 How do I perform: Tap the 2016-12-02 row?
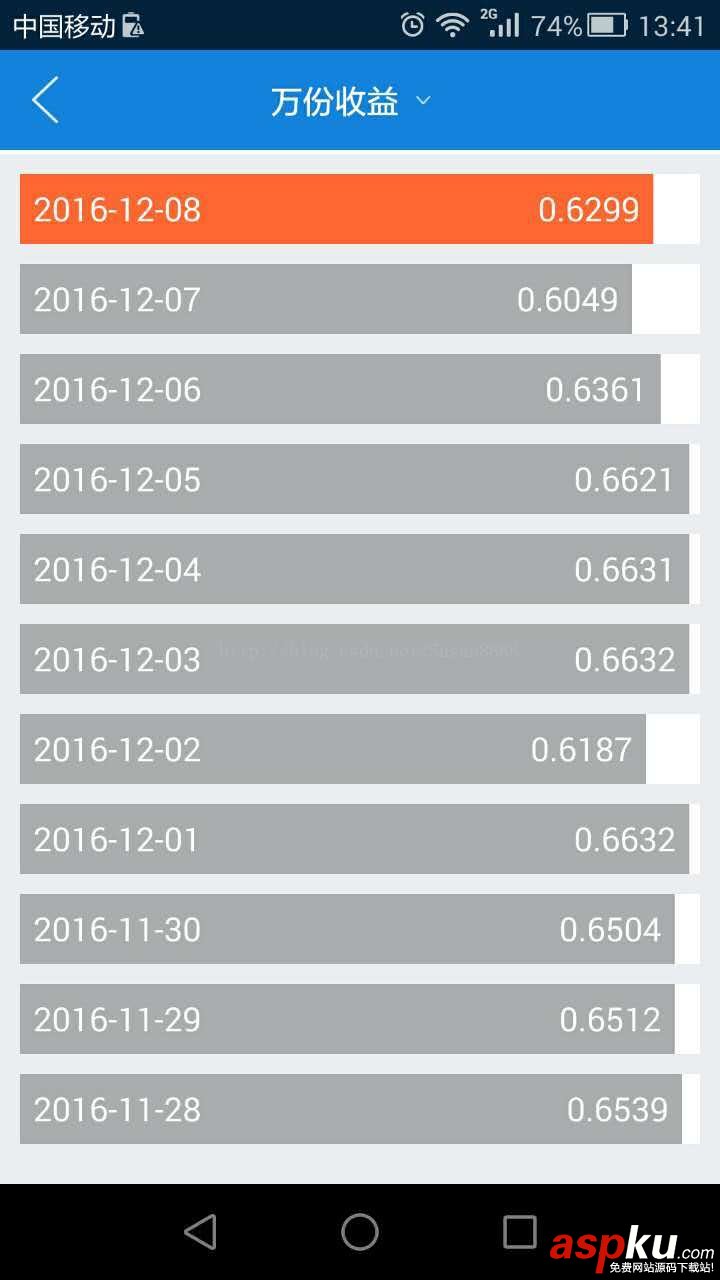[x=333, y=749]
